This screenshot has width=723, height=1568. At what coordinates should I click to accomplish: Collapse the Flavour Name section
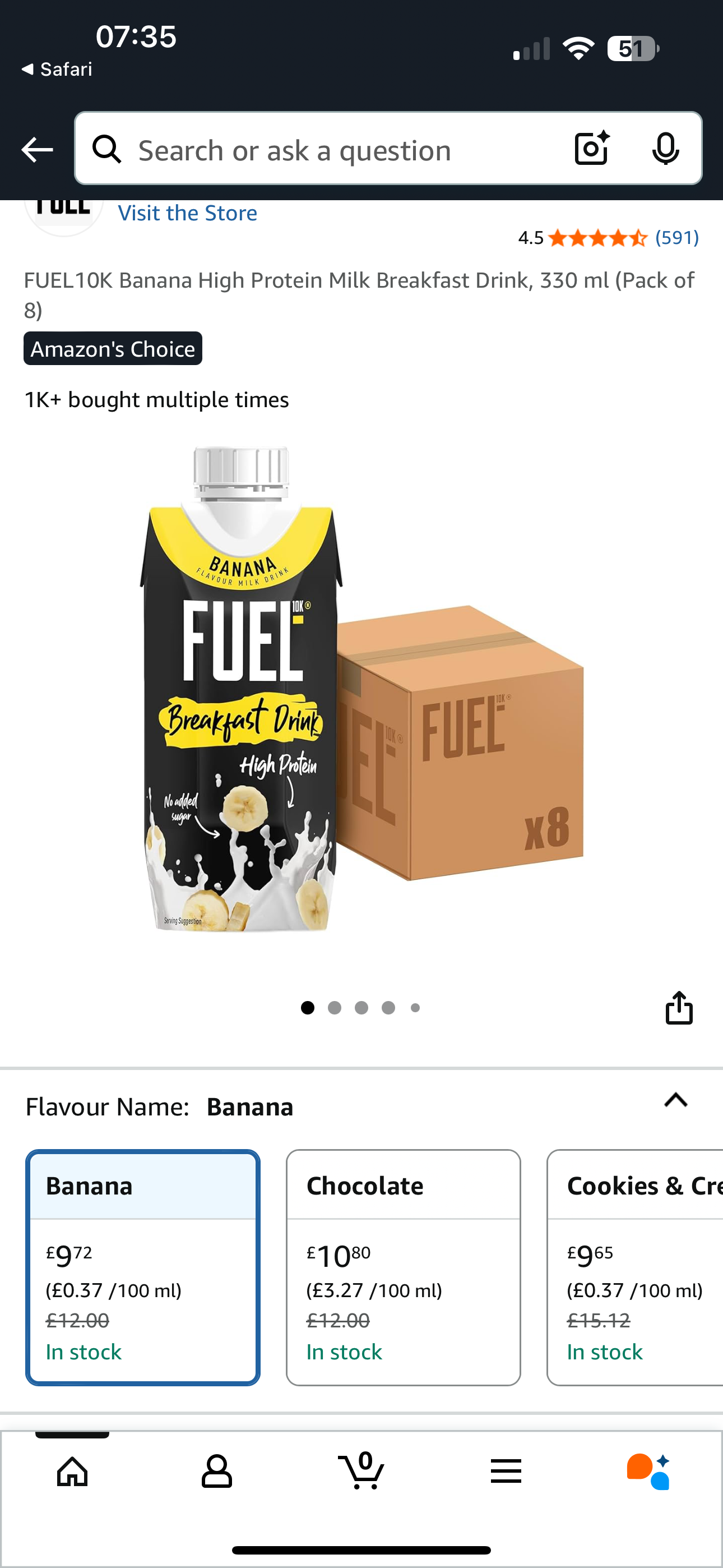click(675, 1100)
